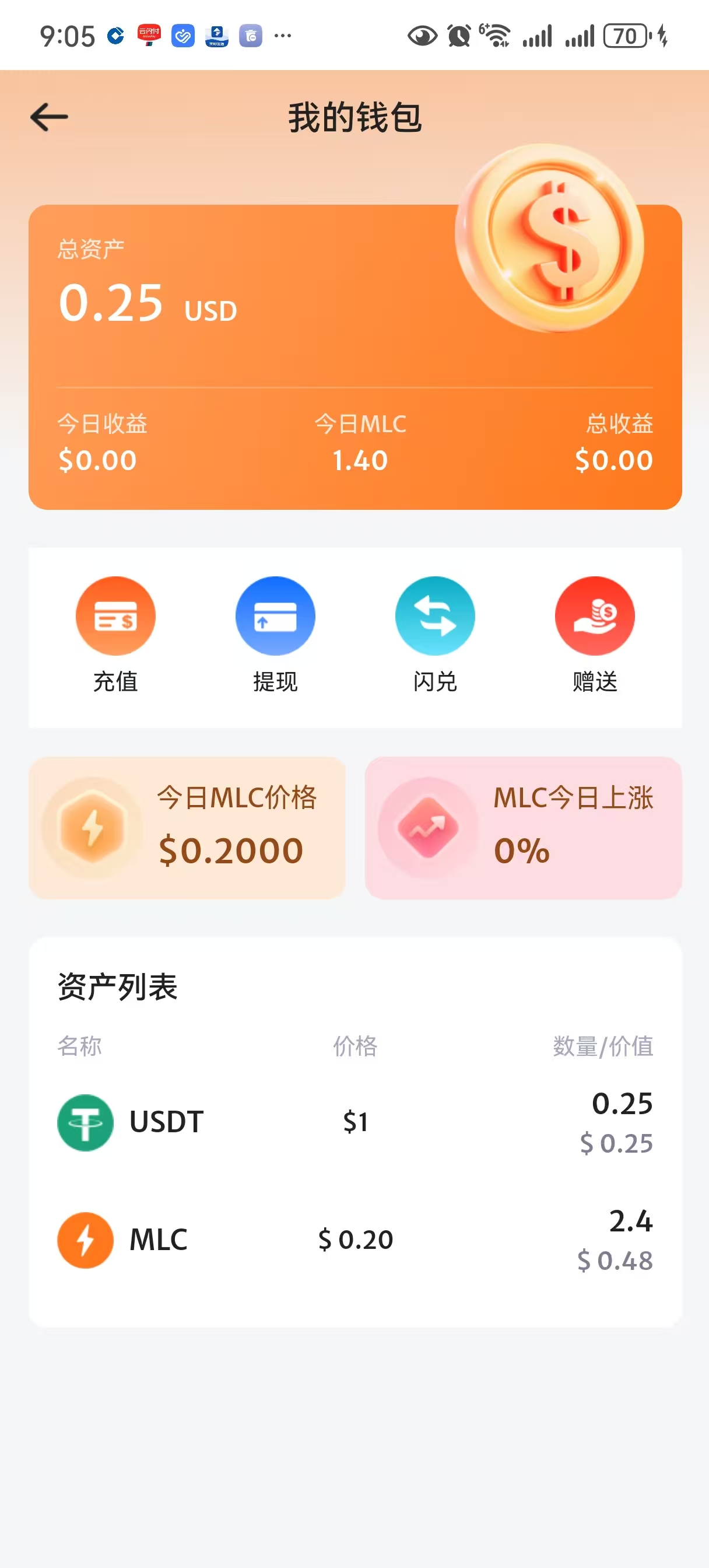View the MLC asset row

[x=355, y=1240]
